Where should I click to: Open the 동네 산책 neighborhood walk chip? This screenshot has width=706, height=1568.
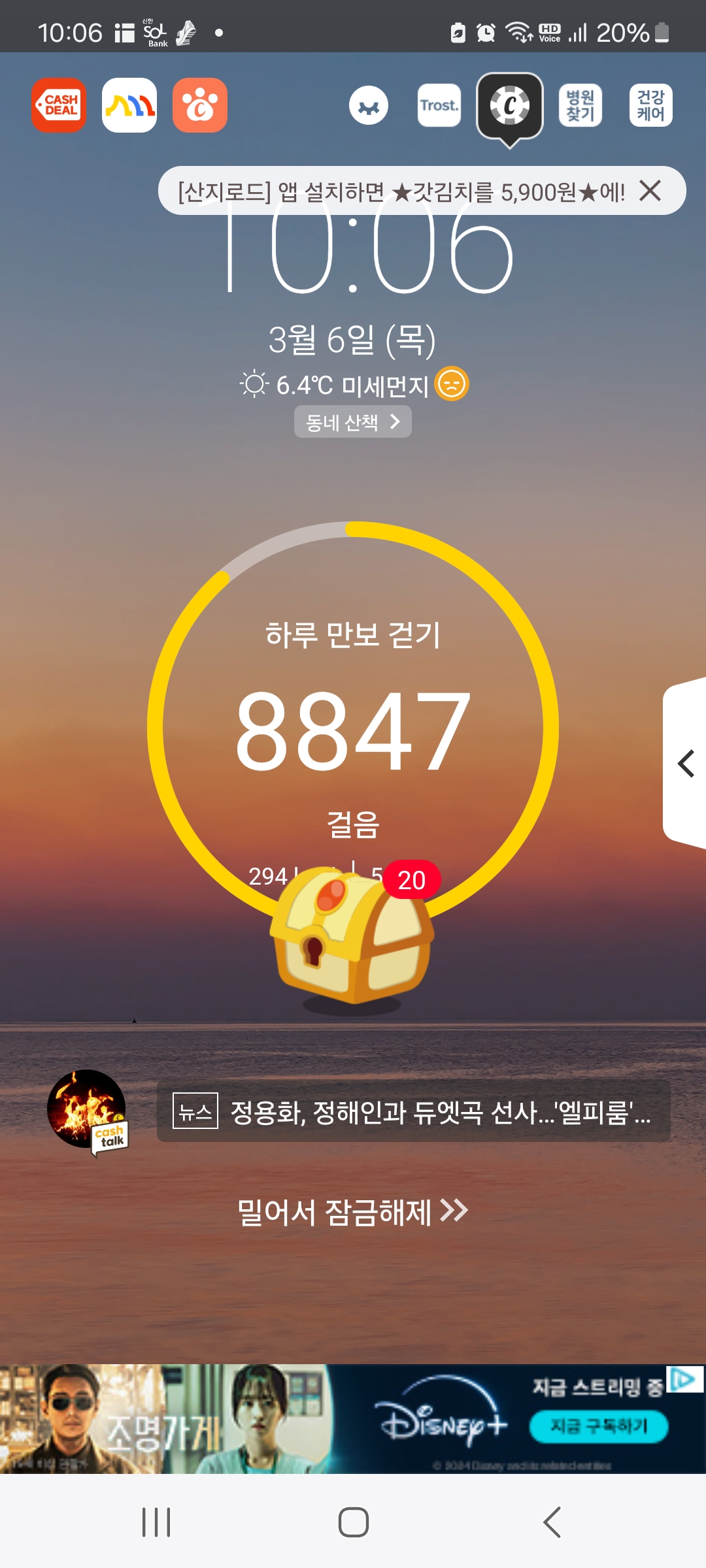pos(352,422)
